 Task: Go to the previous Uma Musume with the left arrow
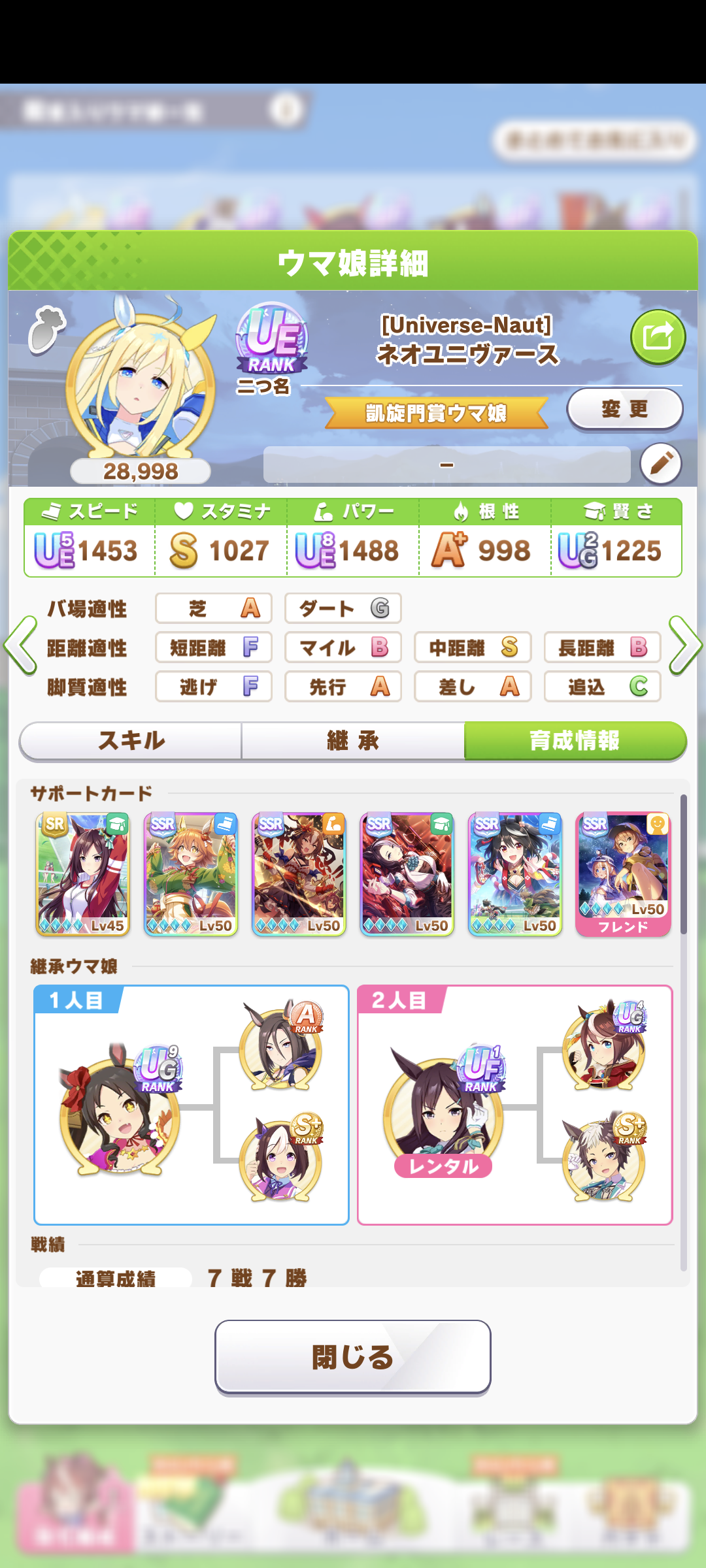click(x=21, y=645)
